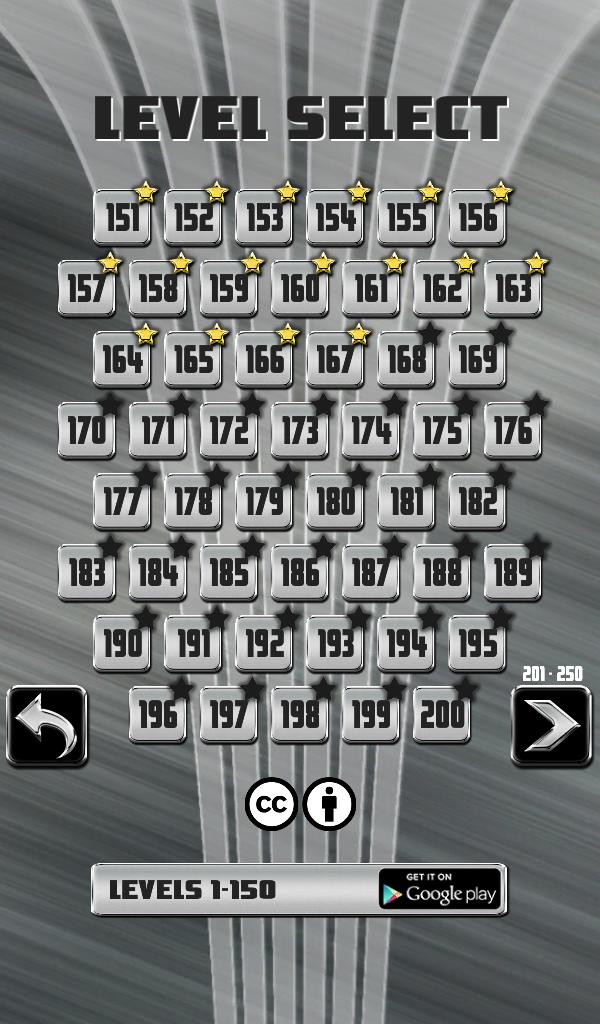Open level 196
The width and height of the screenshot is (600, 1024).
[x=158, y=714]
